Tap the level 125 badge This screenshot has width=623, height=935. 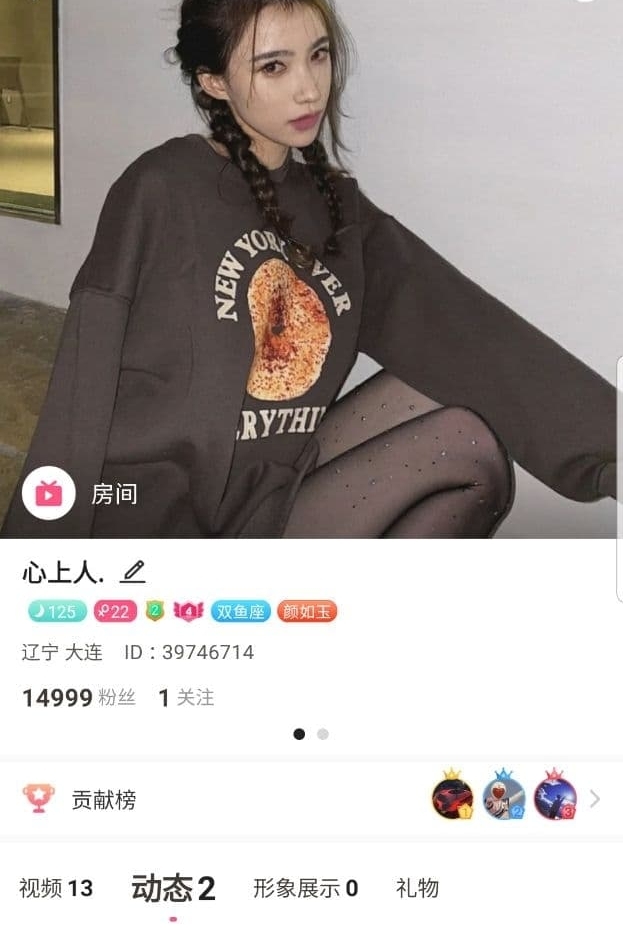point(55,611)
